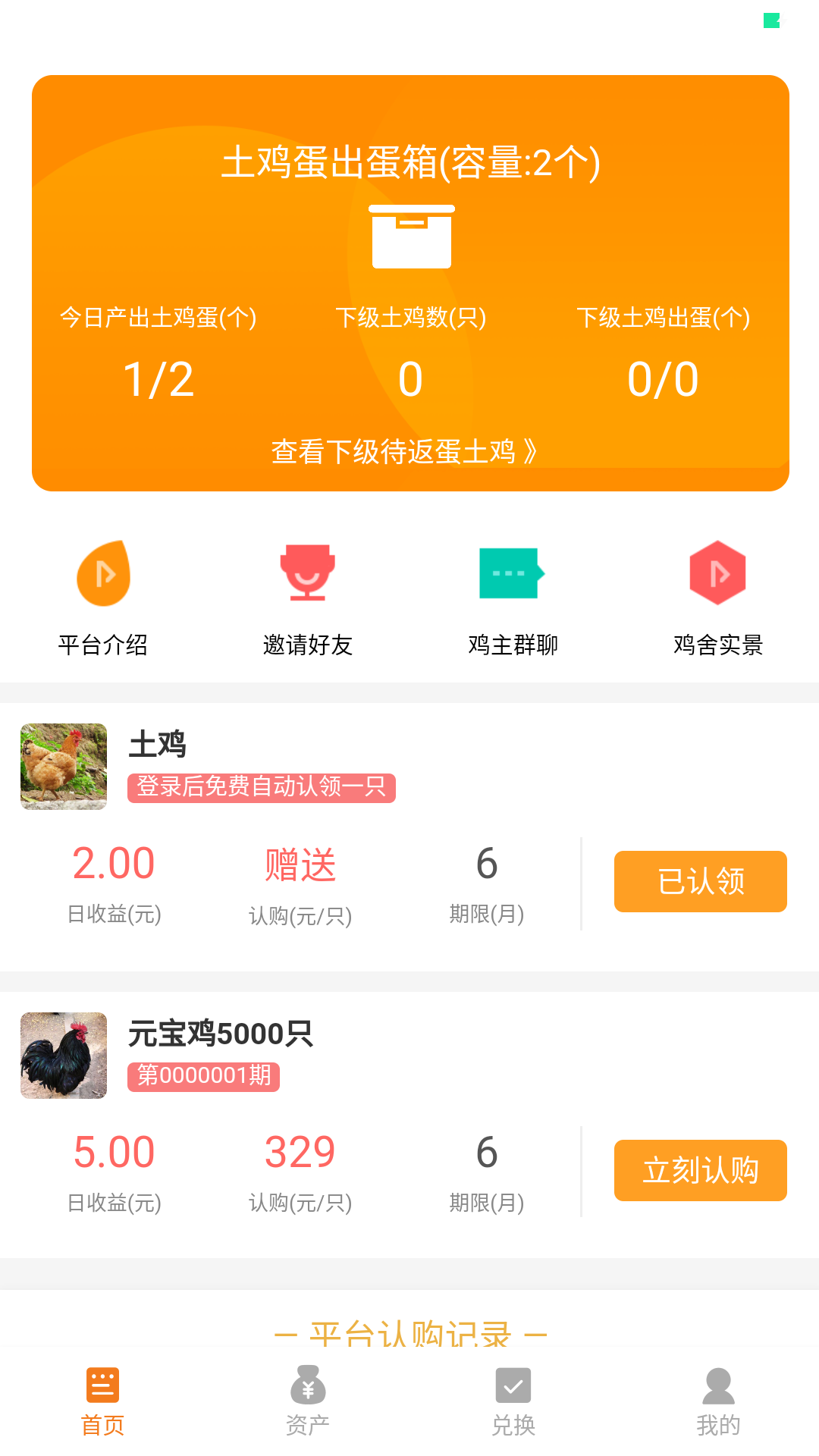
Task: Click the 已认领 claimed button
Action: click(699, 881)
